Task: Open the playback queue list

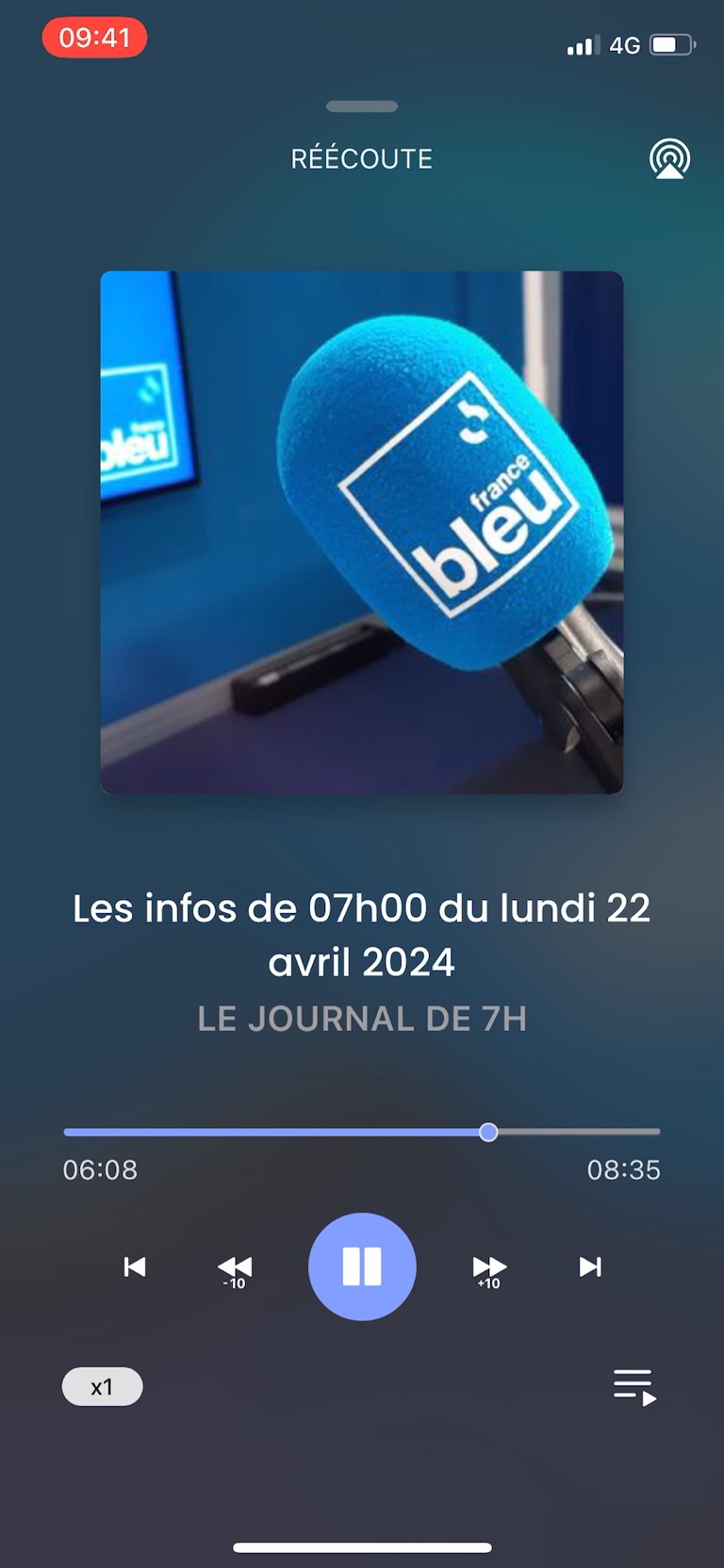Action: pyautogui.click(x=634, y=1387)
